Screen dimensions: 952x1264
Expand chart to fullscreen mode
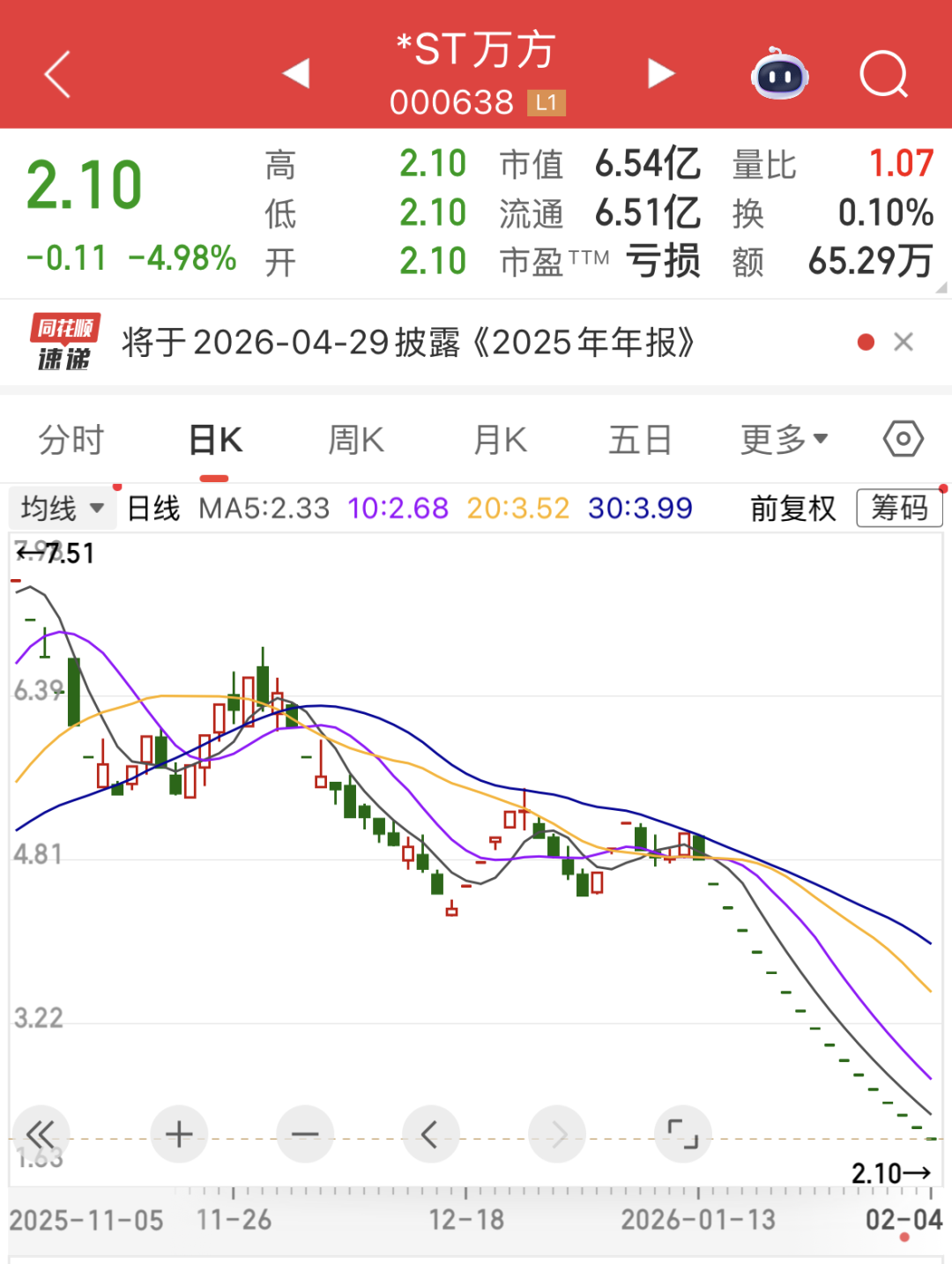(683, 1135)
